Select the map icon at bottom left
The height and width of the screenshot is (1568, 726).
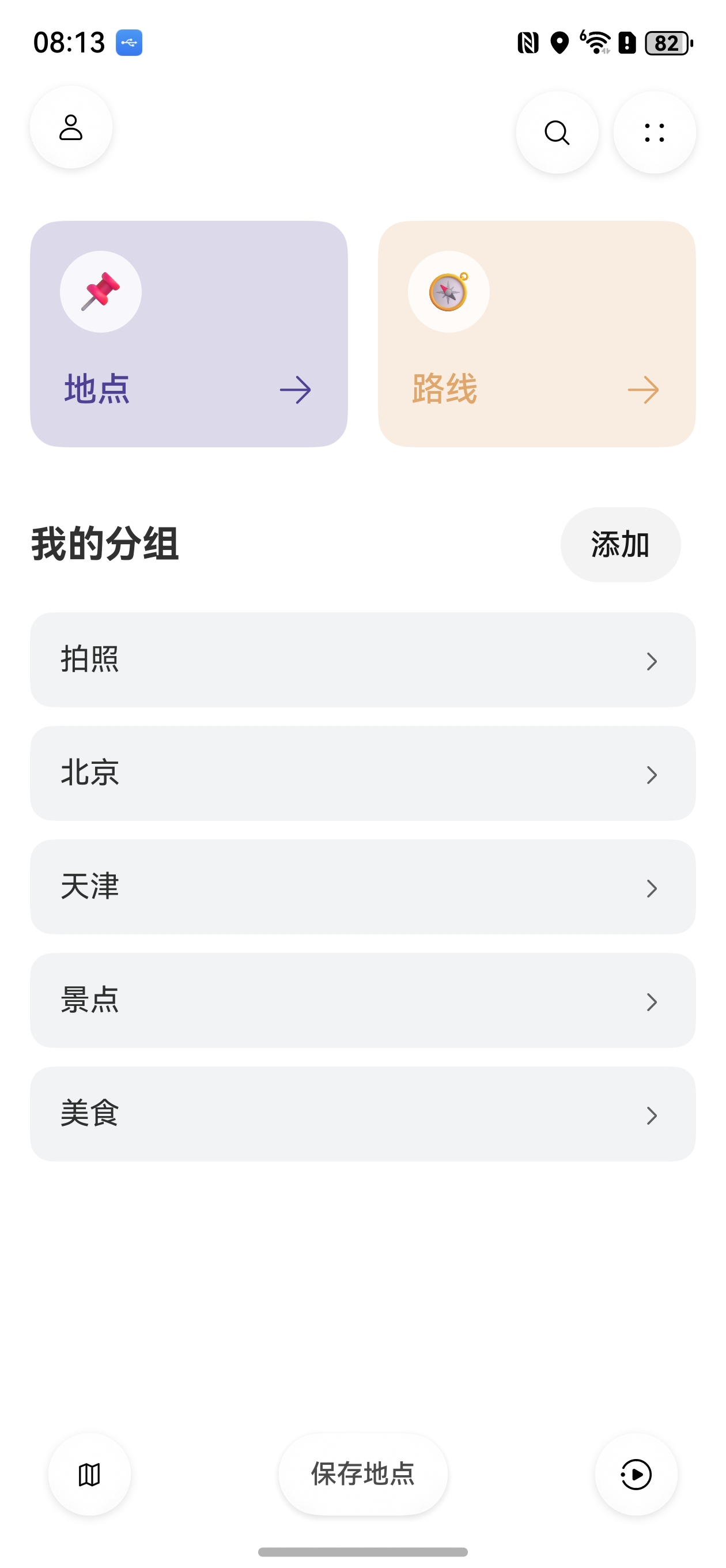pyautogui.click(x=89, y=1475)
